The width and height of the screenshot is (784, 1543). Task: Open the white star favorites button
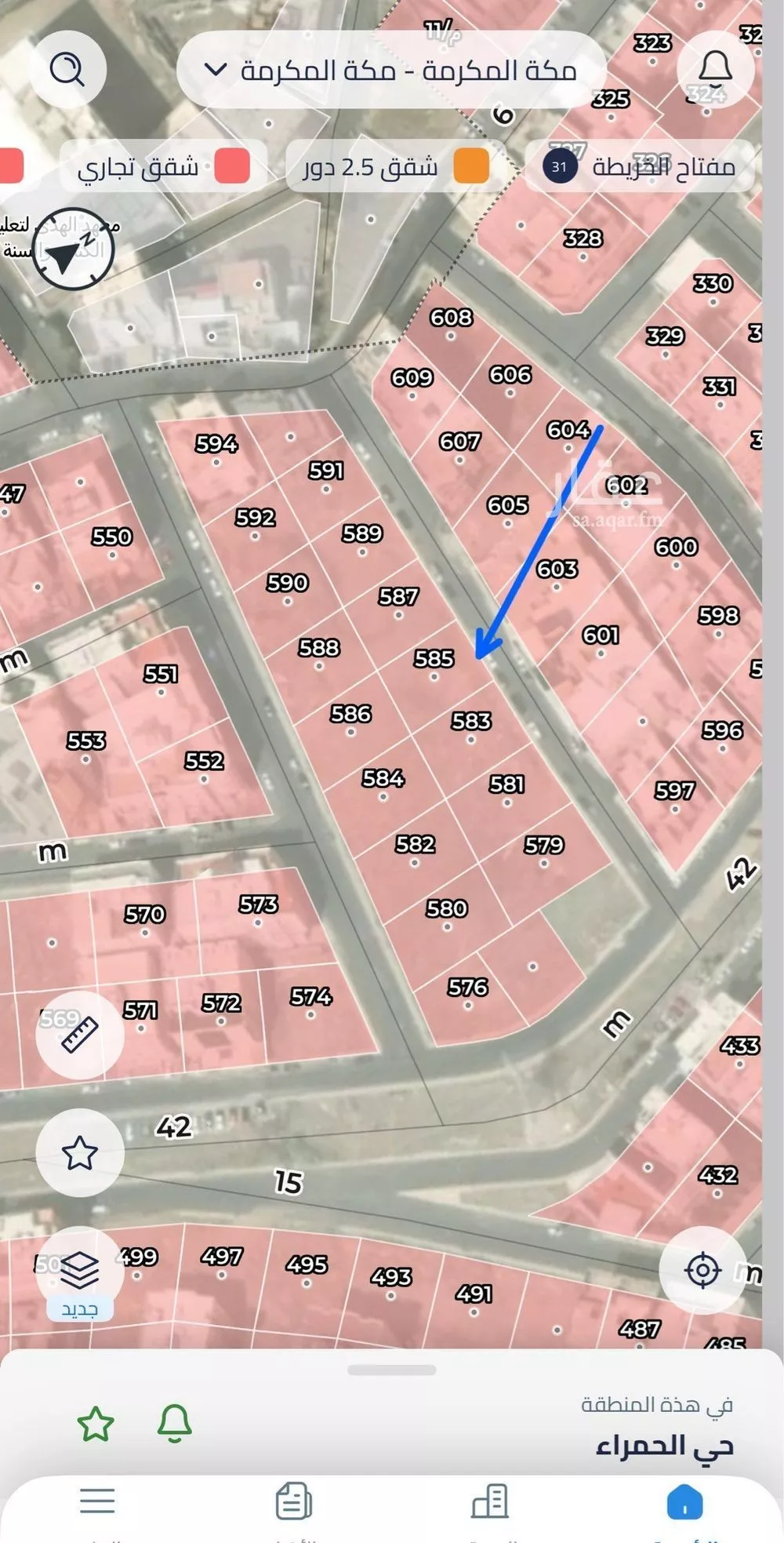point(79,1153)
